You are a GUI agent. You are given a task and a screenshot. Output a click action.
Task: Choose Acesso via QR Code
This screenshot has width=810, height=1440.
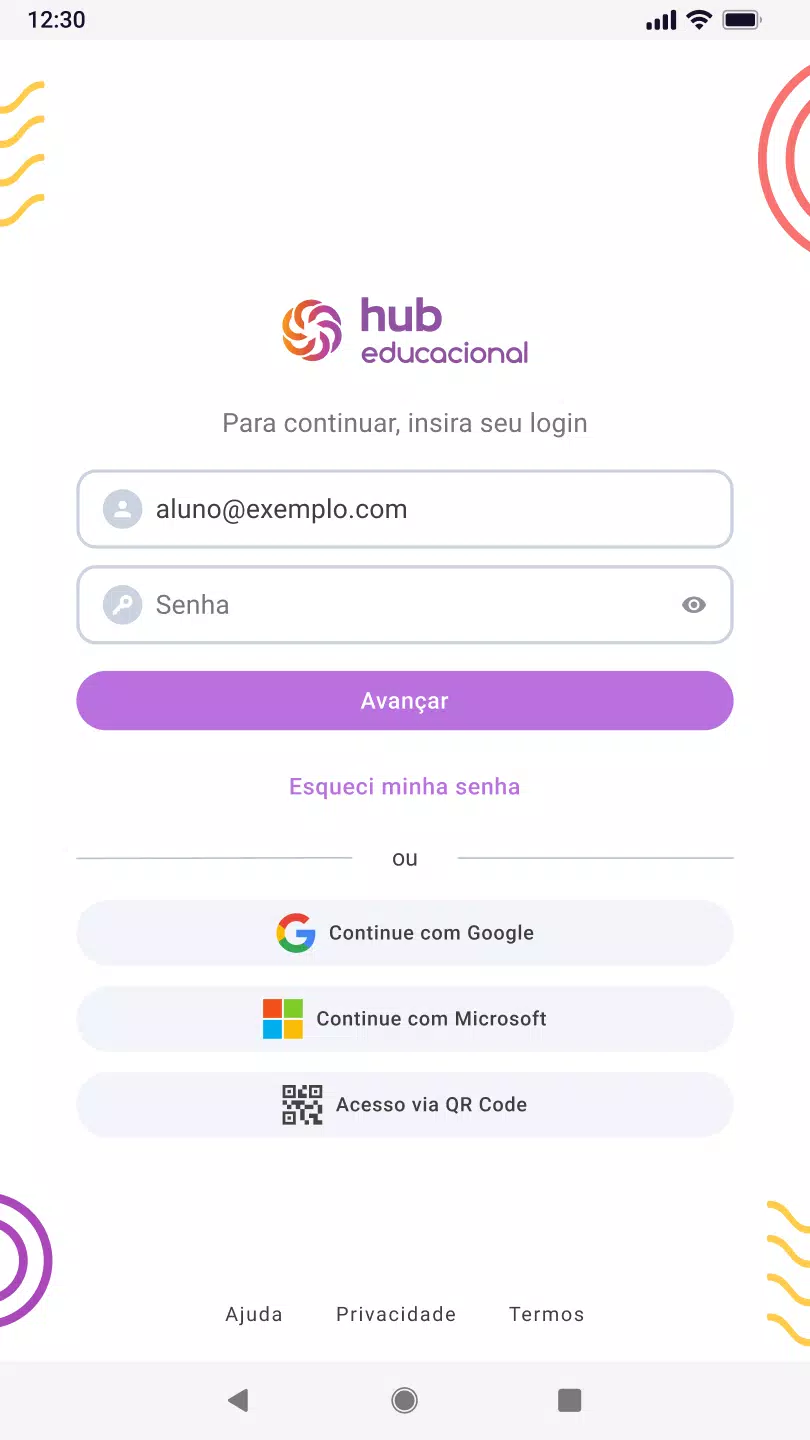click(405, 1105)
